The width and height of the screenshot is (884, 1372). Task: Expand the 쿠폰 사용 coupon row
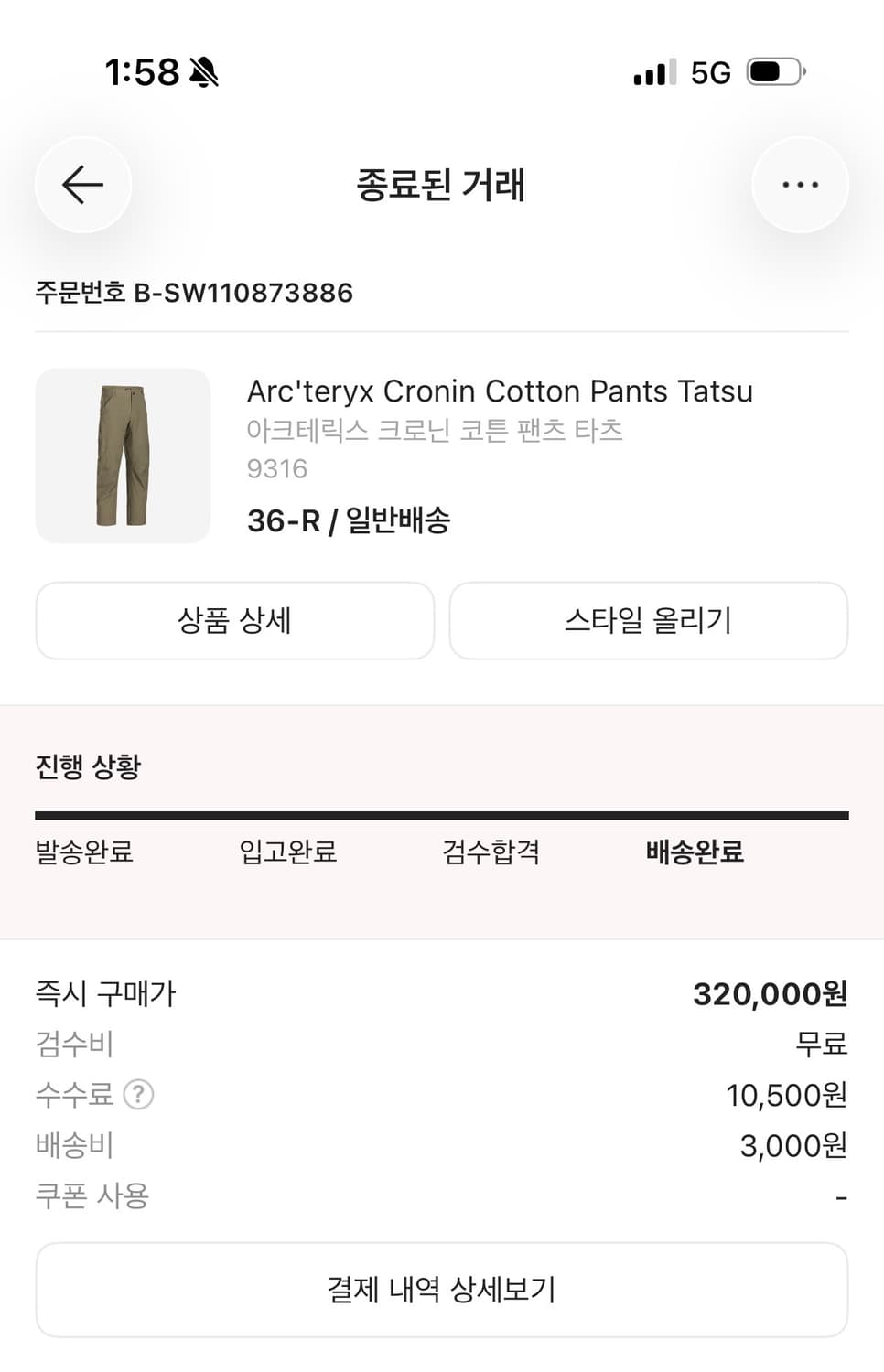(91, 1195)
